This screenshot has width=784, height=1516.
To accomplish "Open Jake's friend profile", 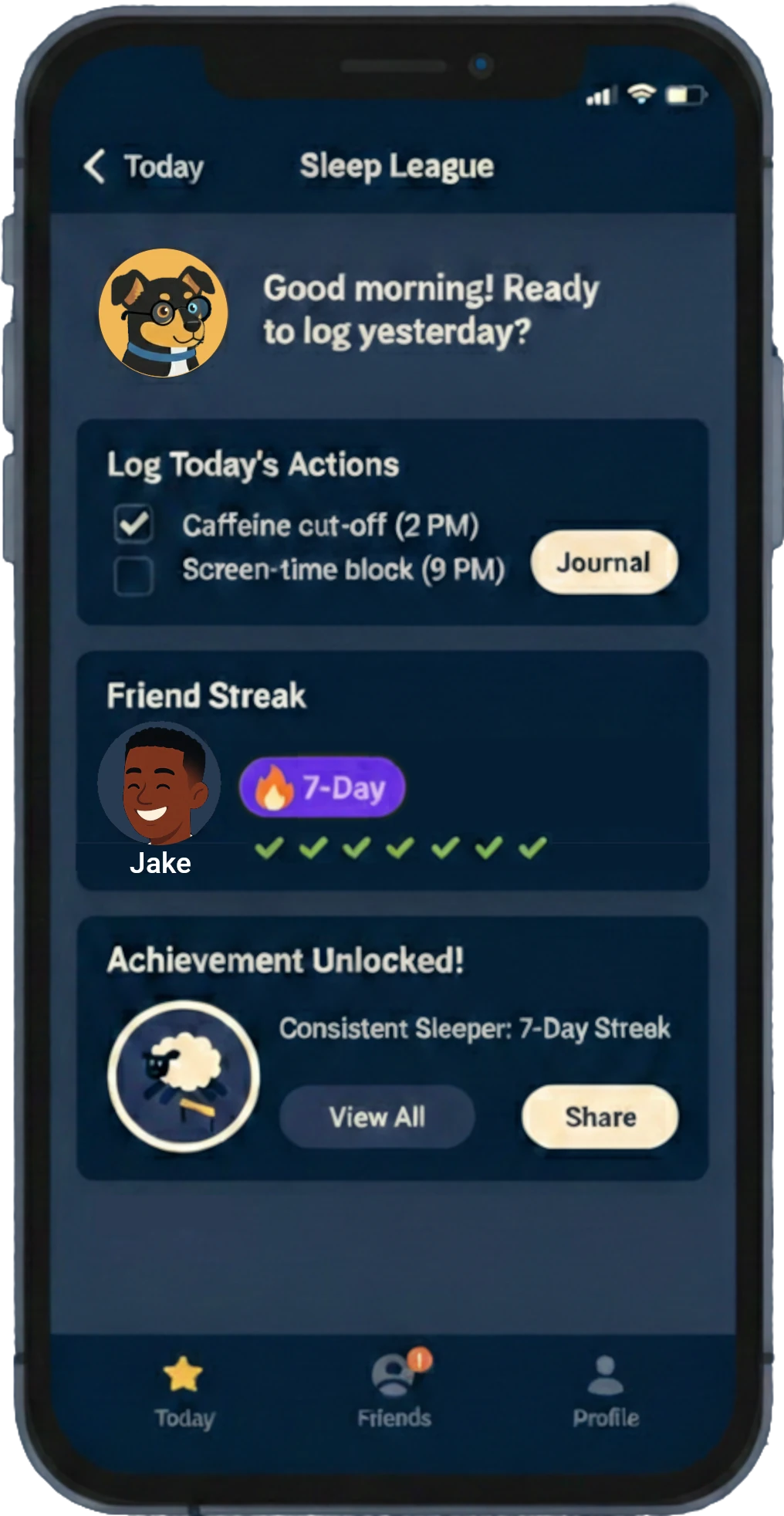I will coord(160,783).
